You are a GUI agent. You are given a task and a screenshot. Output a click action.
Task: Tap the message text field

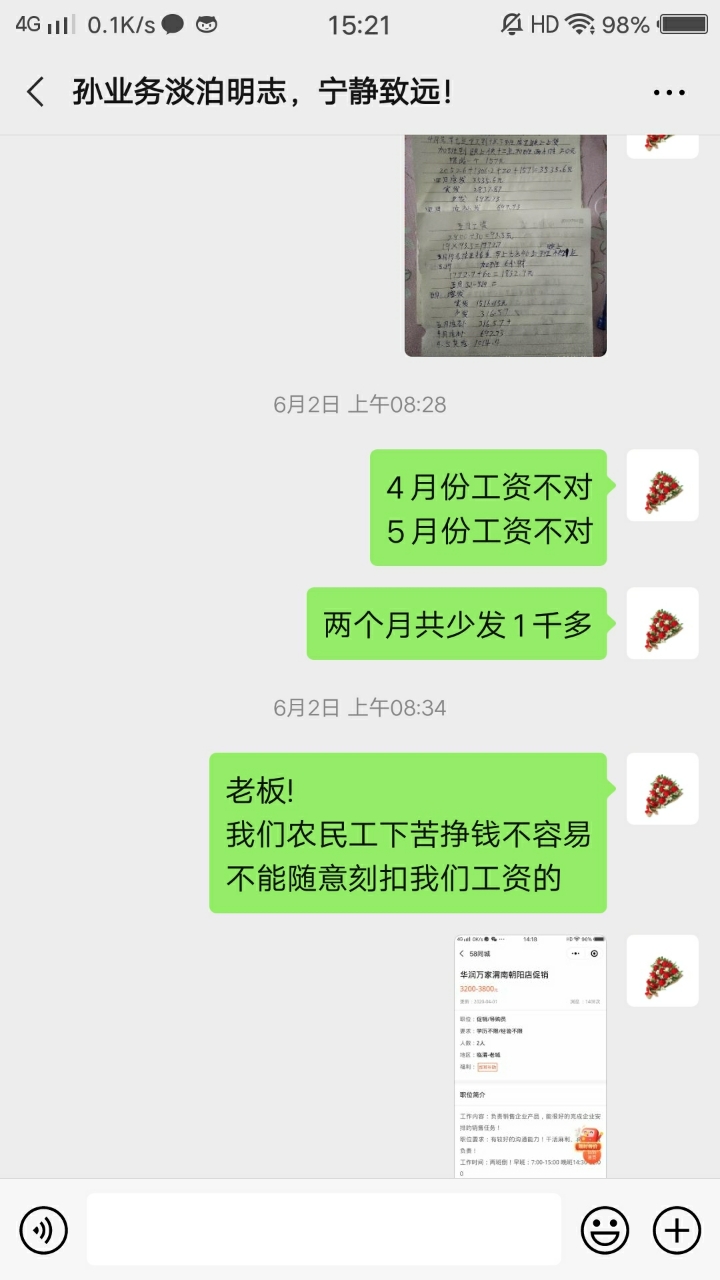[x=323, y=1229]
